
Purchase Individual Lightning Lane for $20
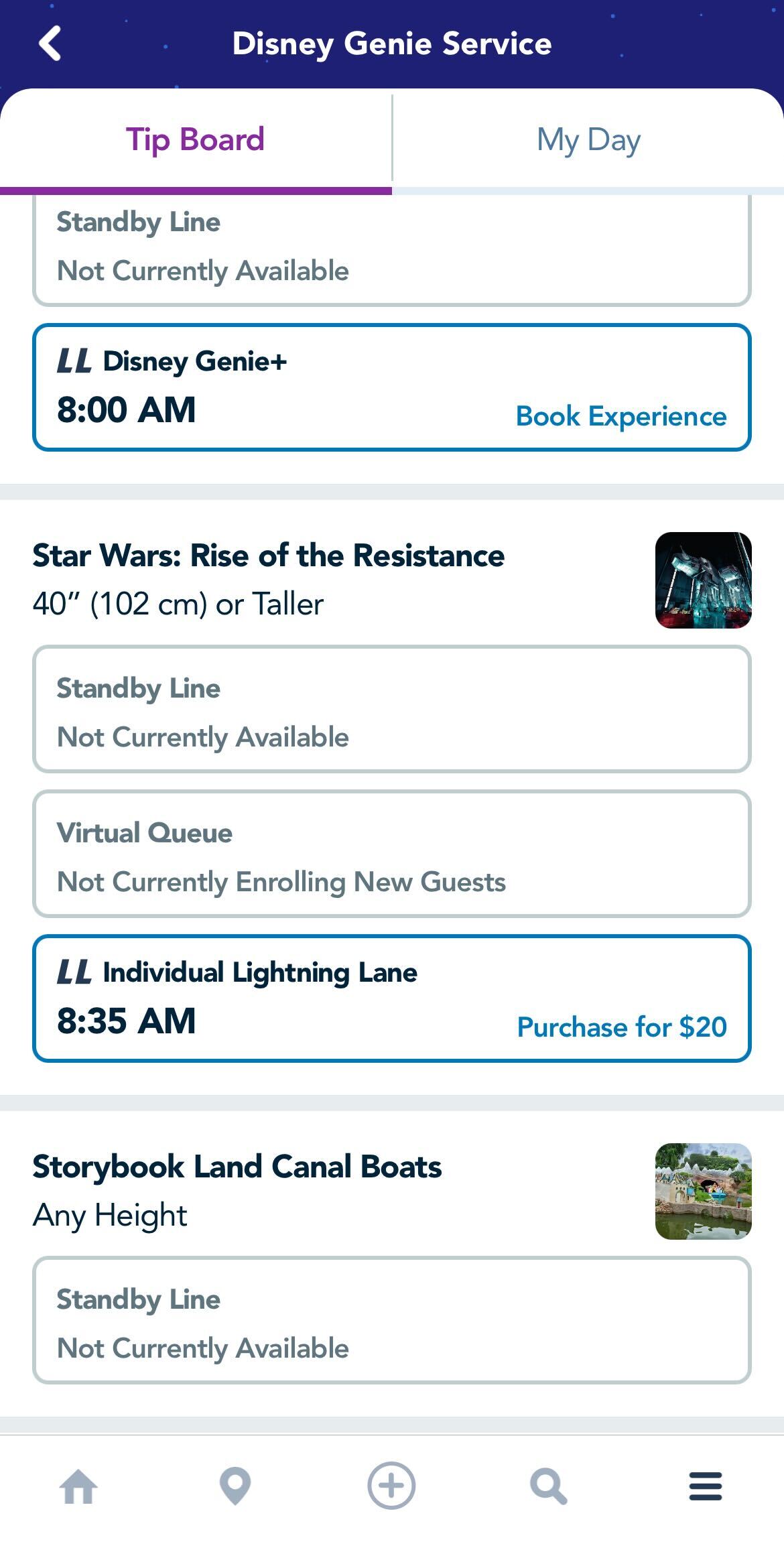coord(621,1027)
